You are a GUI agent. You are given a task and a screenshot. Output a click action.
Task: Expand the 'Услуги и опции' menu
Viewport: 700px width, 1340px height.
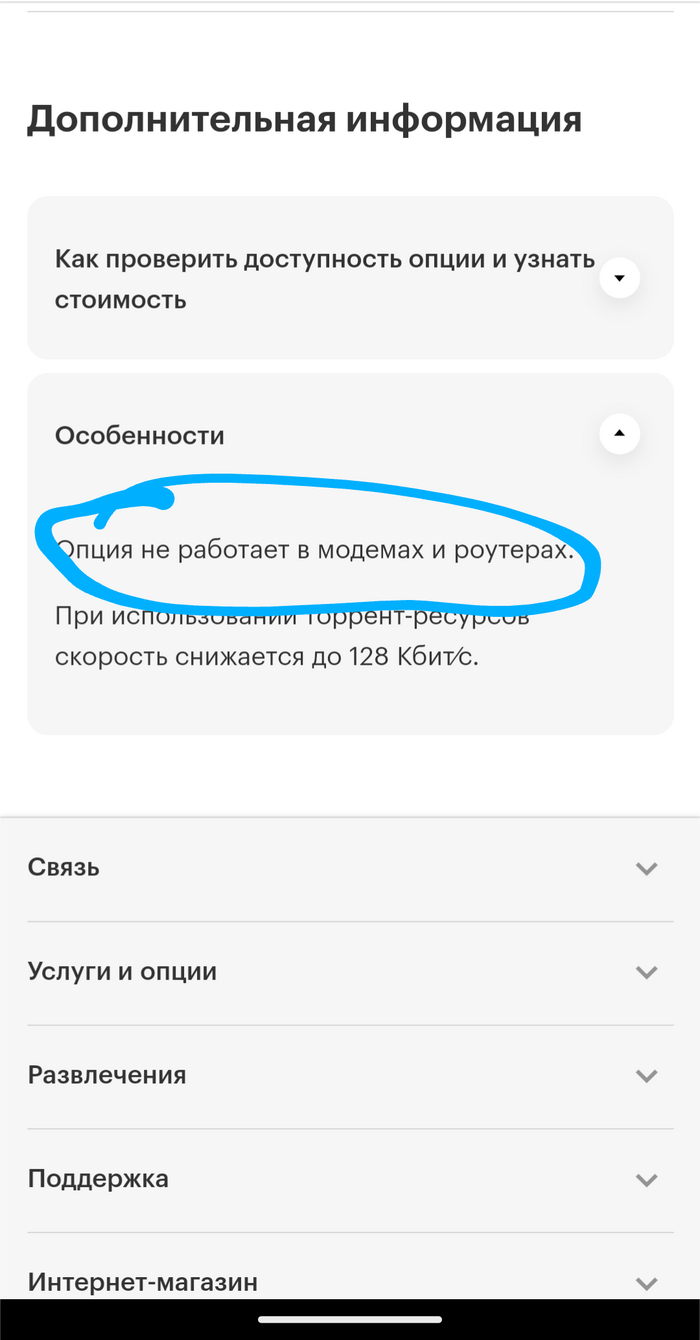[646, 972]
